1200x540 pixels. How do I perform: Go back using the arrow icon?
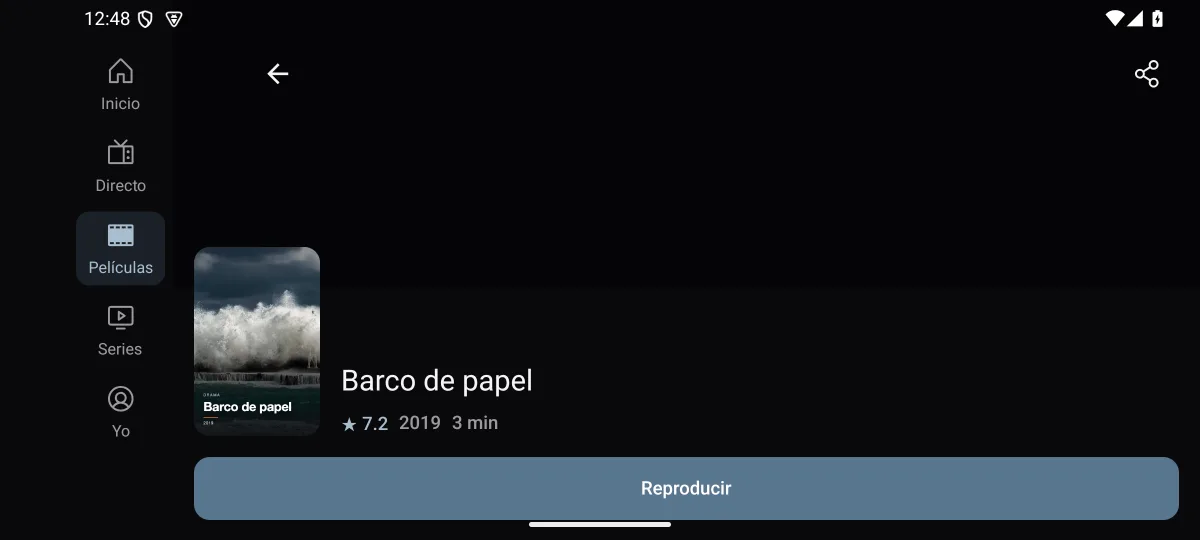tap(278, 74)
